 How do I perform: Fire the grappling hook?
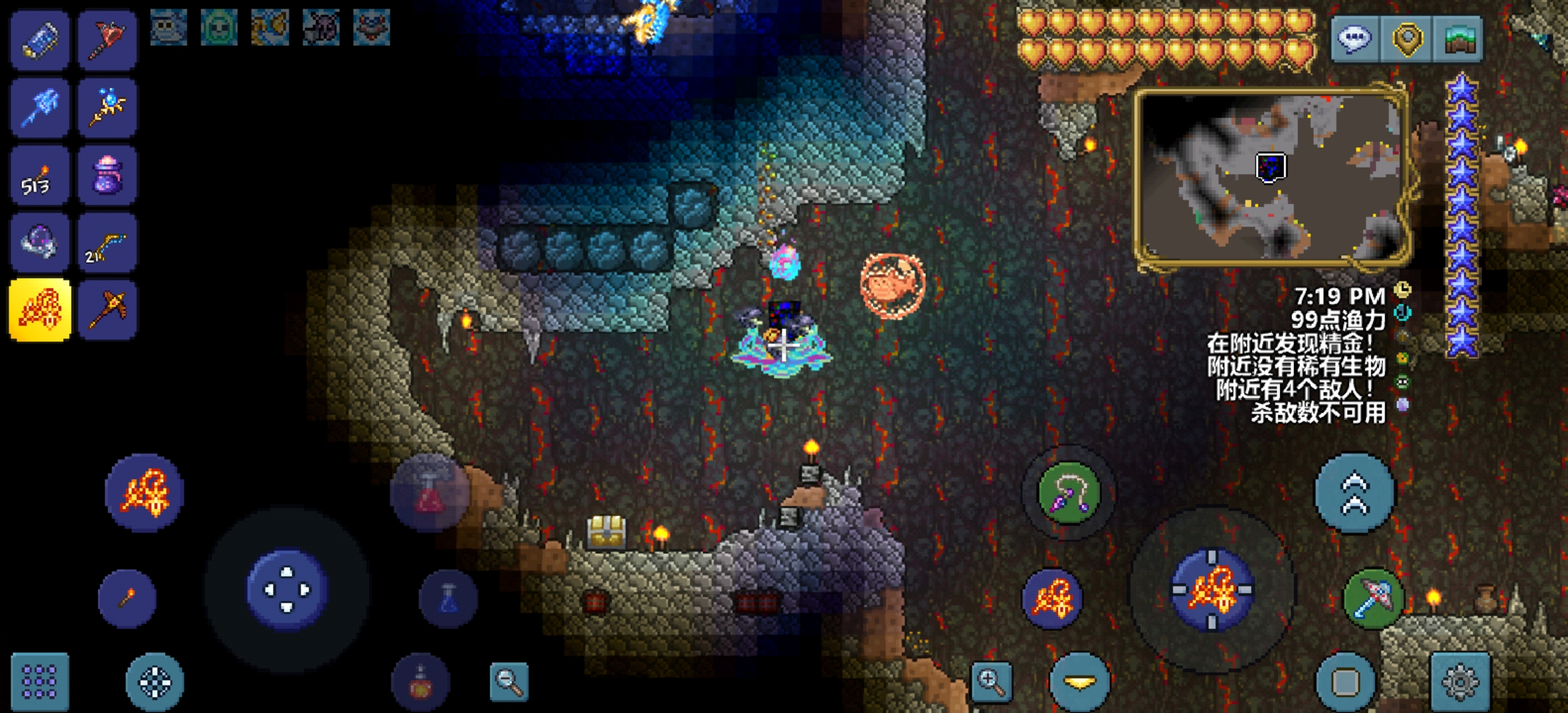click(1069, 493)
